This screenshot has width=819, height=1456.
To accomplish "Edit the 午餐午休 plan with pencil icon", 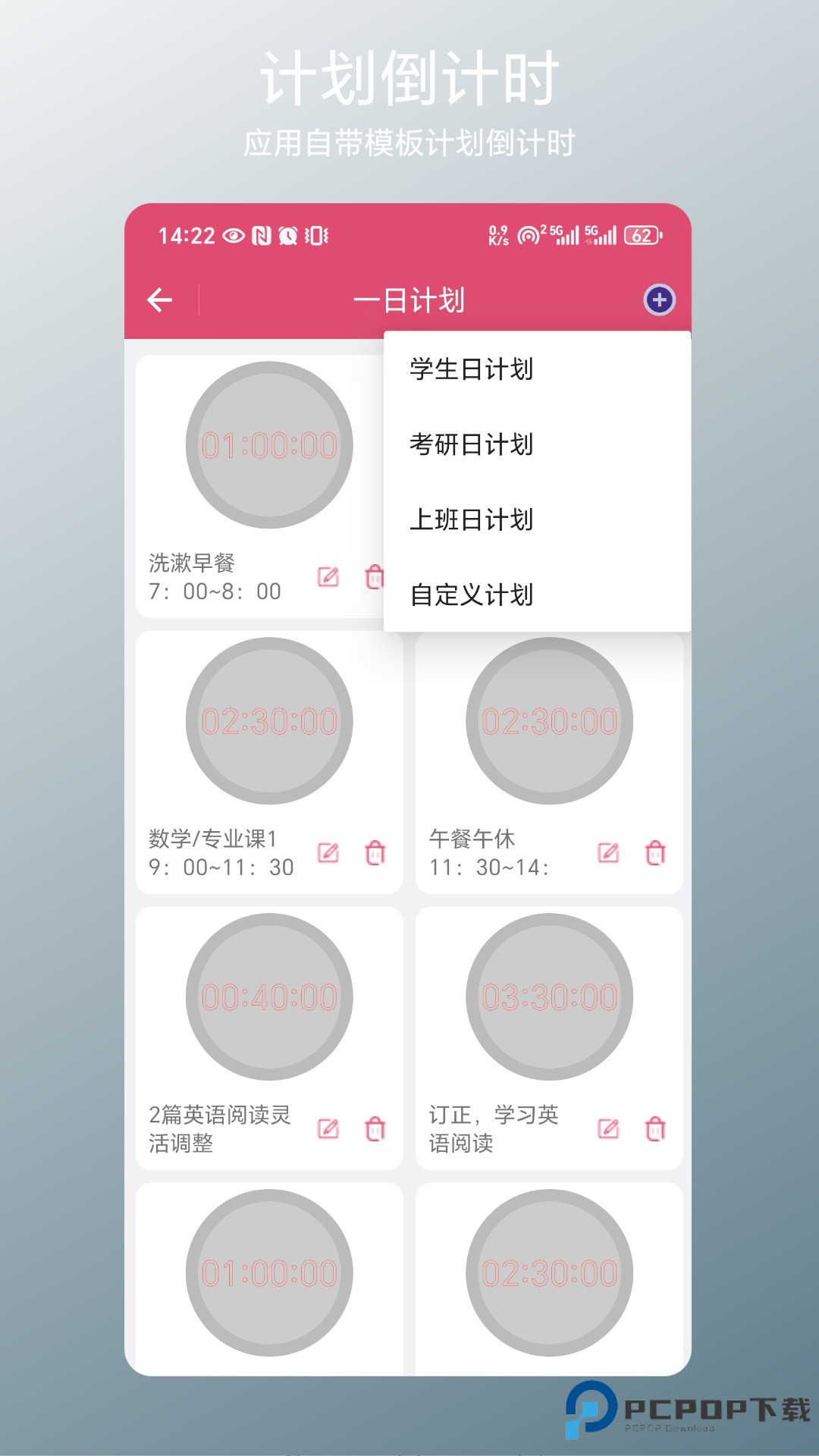I will 610,852.
